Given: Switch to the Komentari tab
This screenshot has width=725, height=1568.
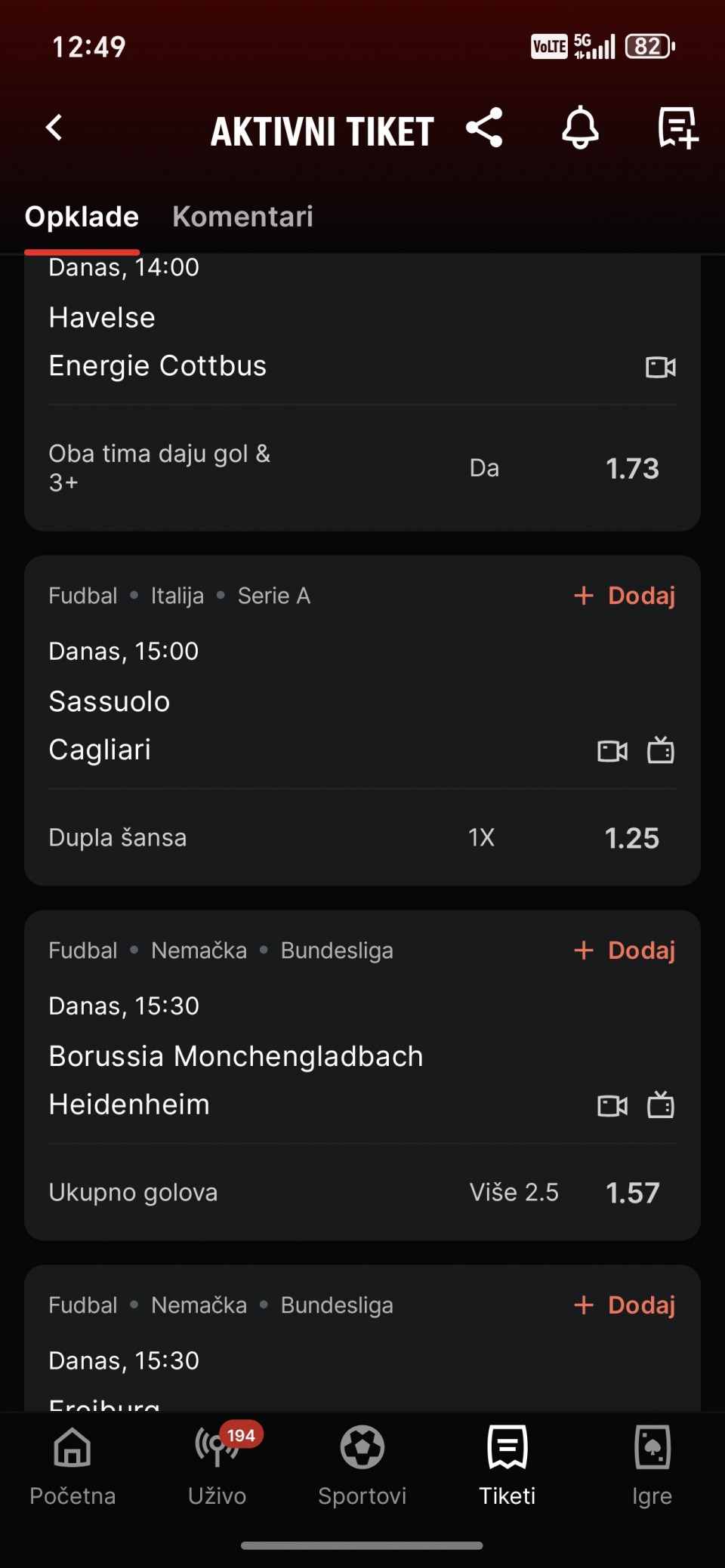Looking at the screenshot, I should click(242, 217).
